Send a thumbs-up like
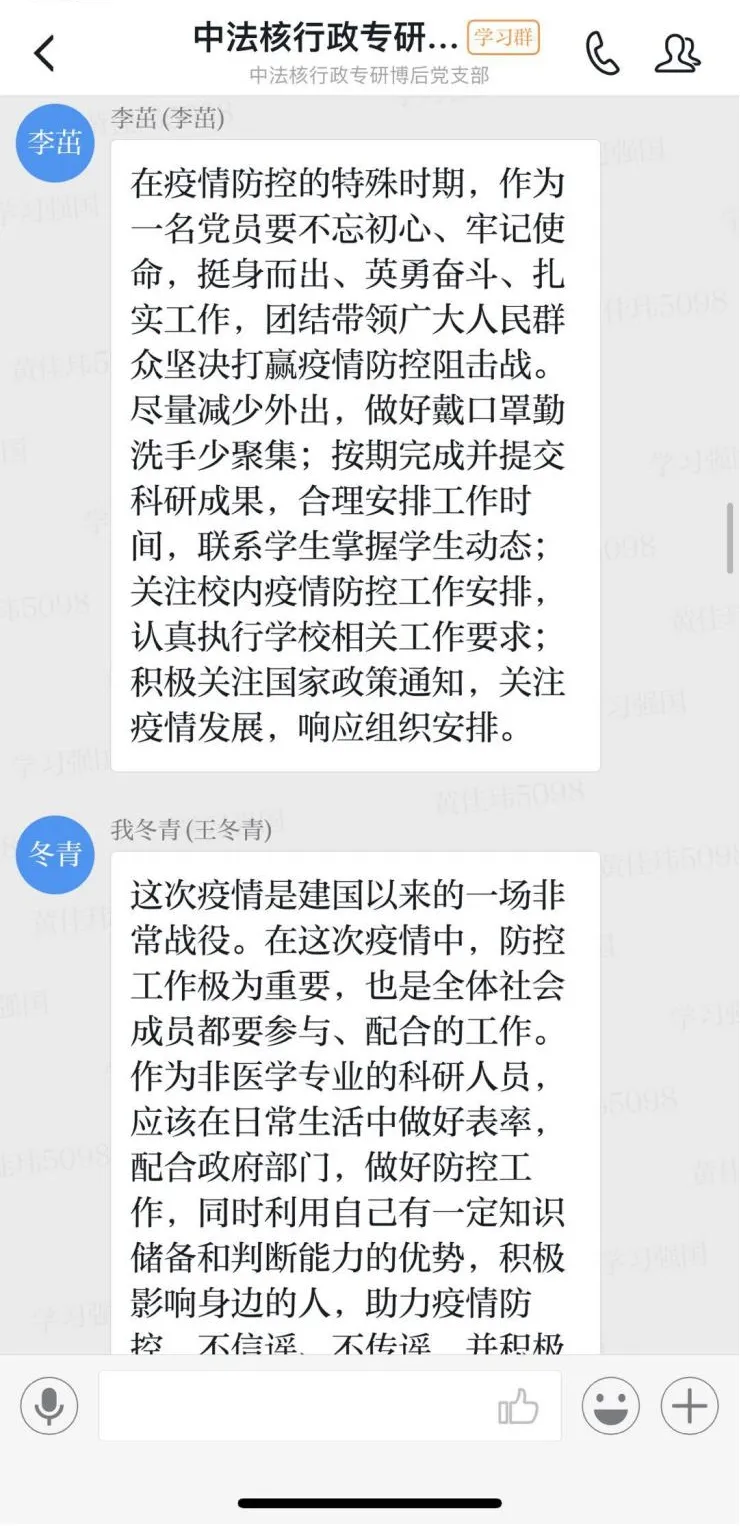The height and width of the screenshot is (1526, 740). [518, 1408]
